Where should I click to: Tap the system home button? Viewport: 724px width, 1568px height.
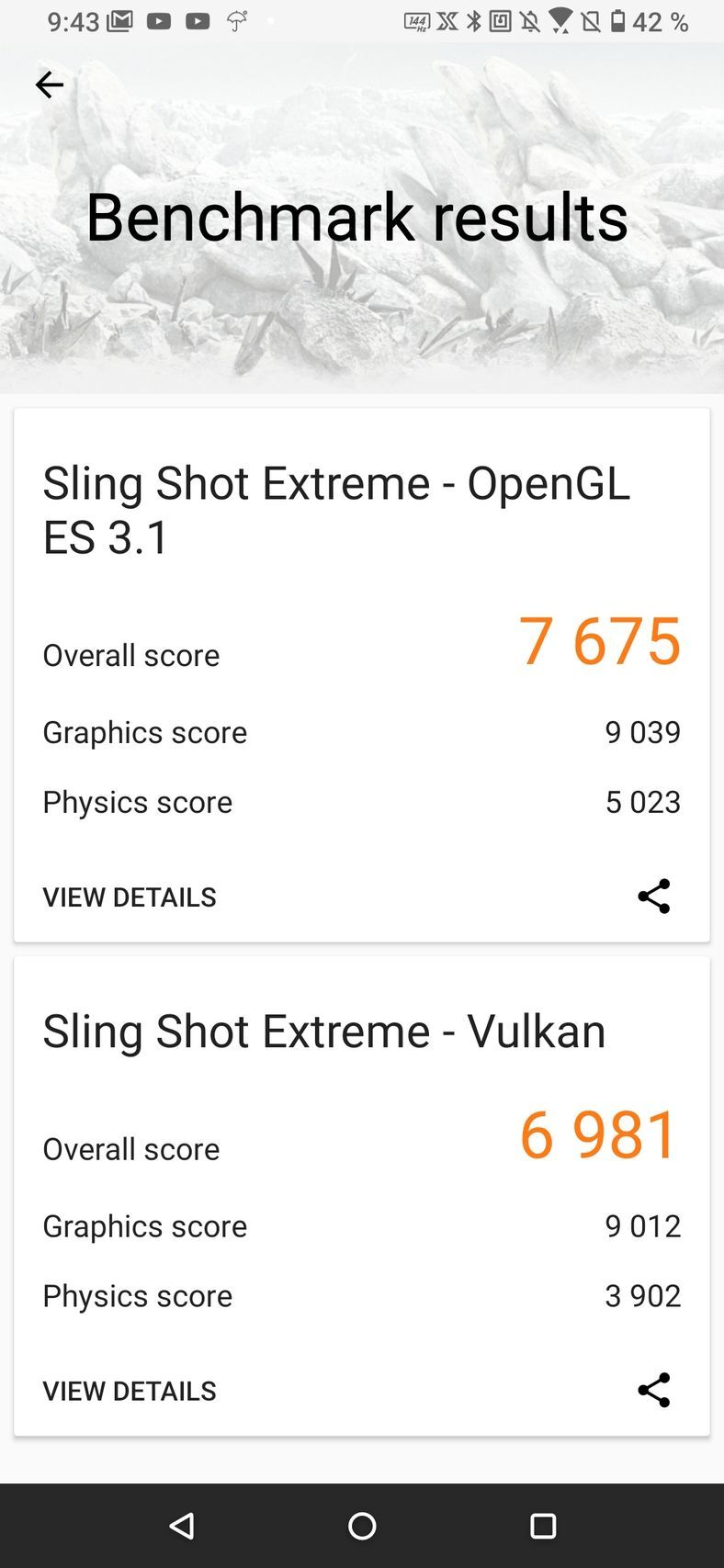coord(362,1526)
